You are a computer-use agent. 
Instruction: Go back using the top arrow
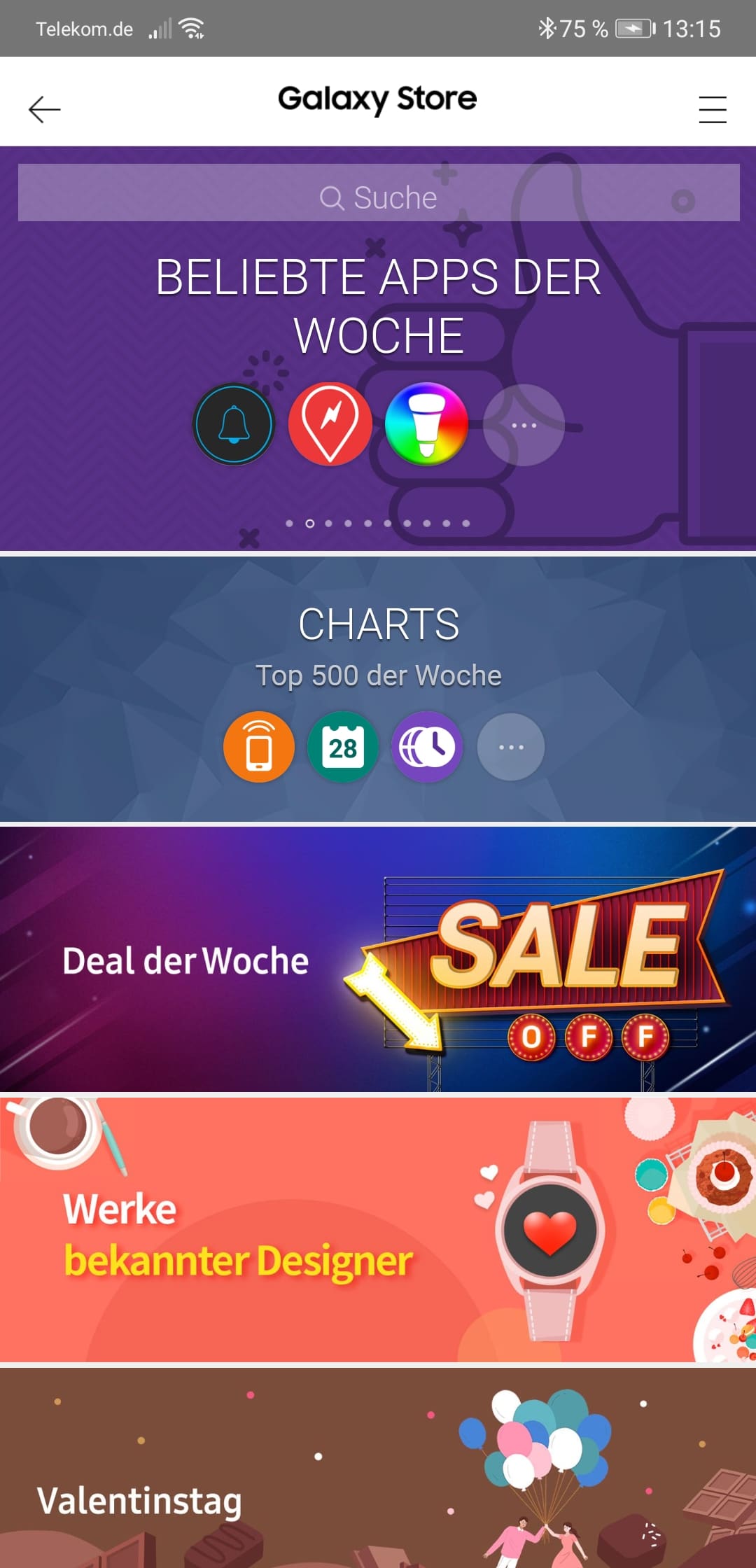[44, 109]
